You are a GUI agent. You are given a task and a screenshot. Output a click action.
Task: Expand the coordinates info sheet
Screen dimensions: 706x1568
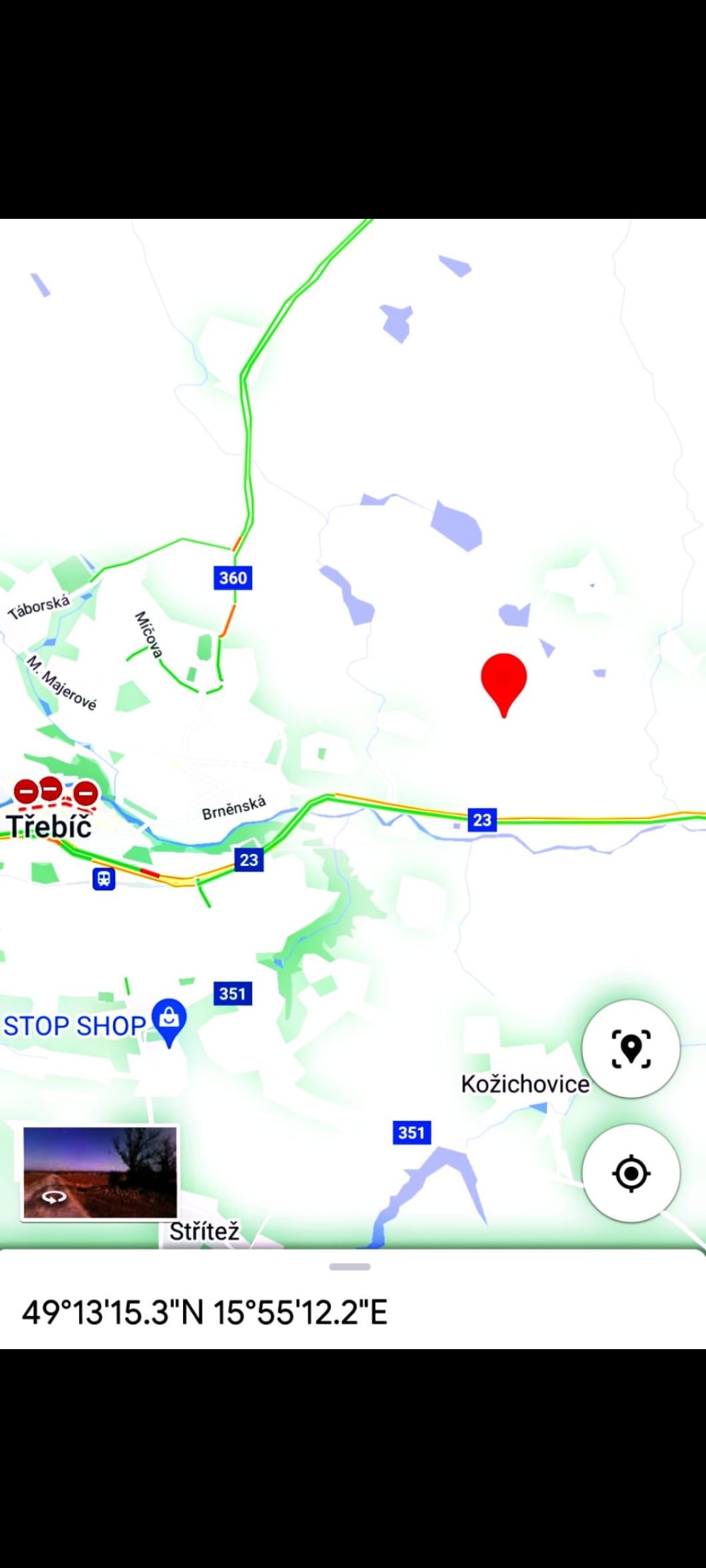point(350,1267)
